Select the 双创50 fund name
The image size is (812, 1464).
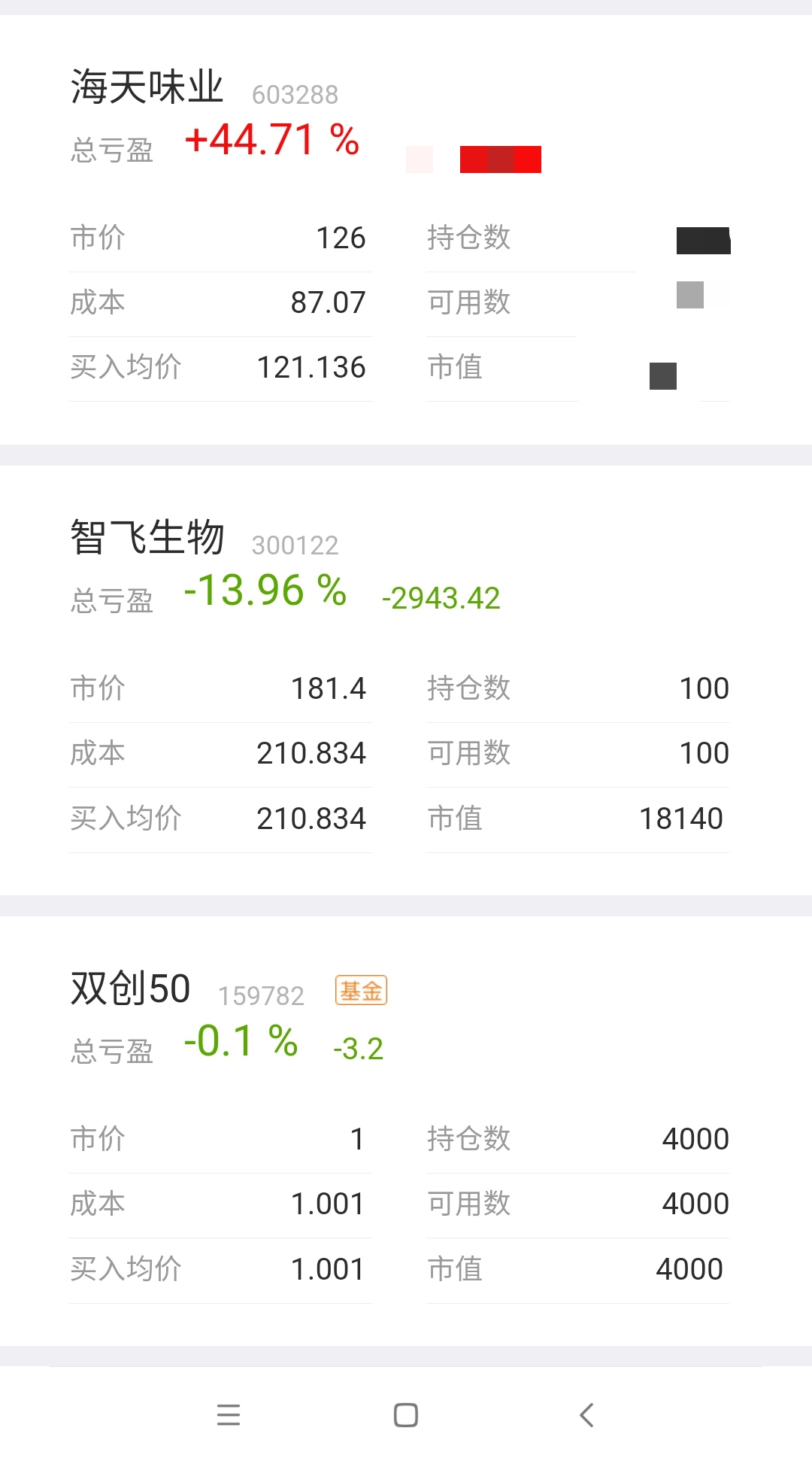click(x=129, y=989)
